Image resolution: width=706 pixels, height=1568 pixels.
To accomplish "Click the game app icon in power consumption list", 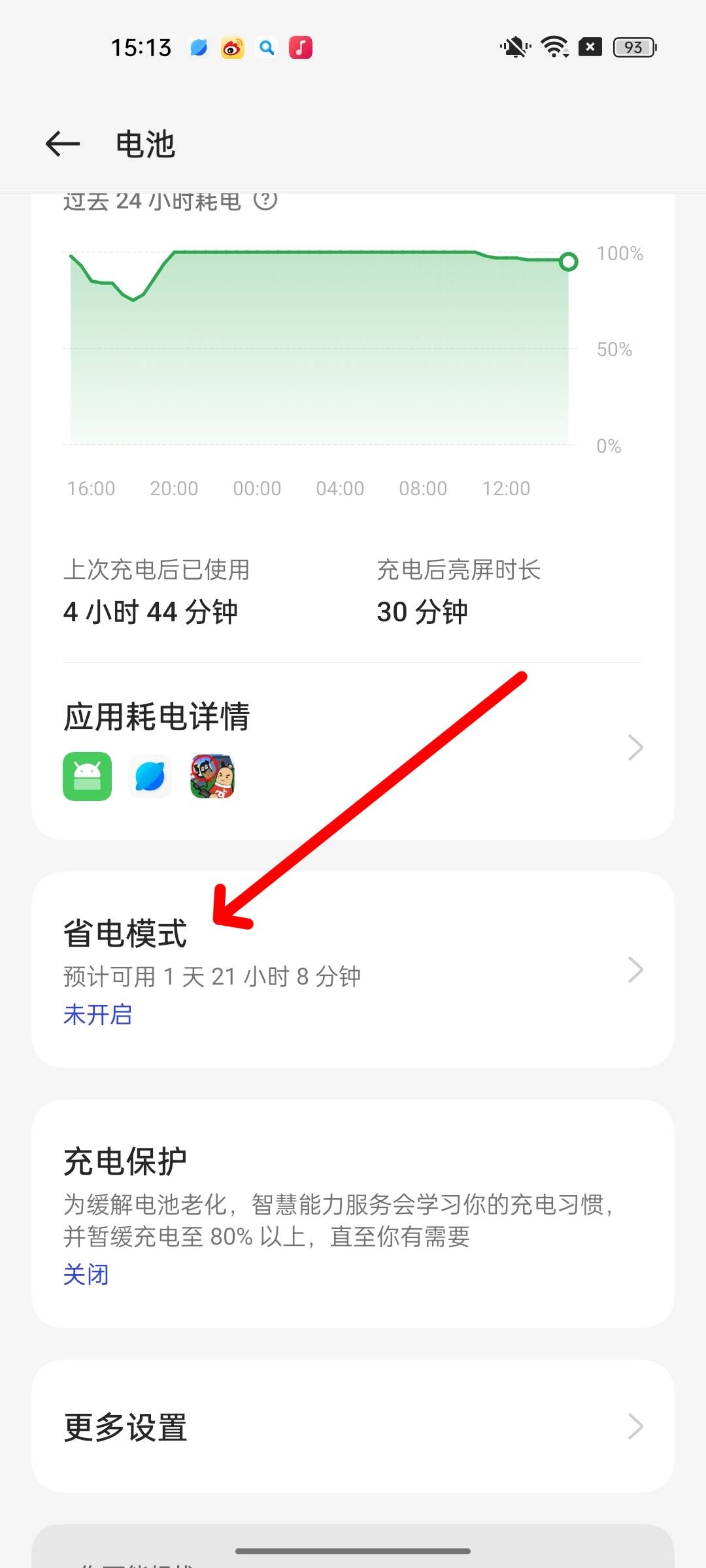I will (212, 776).
